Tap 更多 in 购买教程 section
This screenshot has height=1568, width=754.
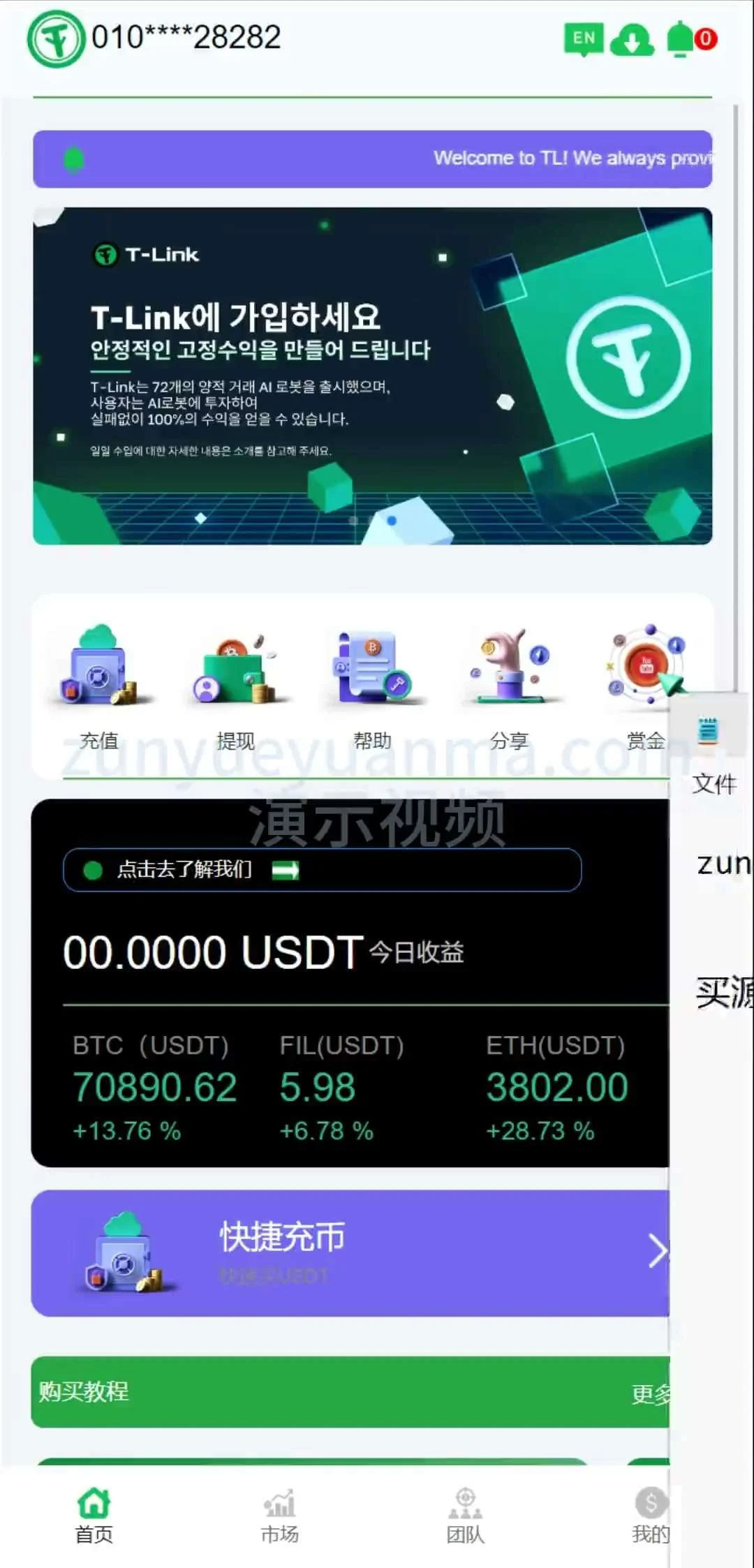[x=650, y=1394]
